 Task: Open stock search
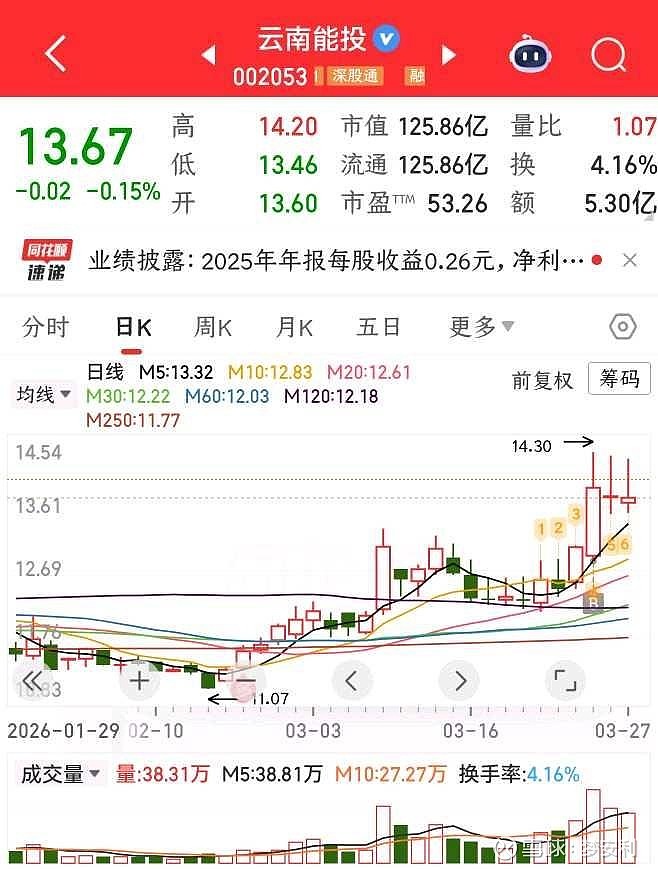(x=607, y=54)
